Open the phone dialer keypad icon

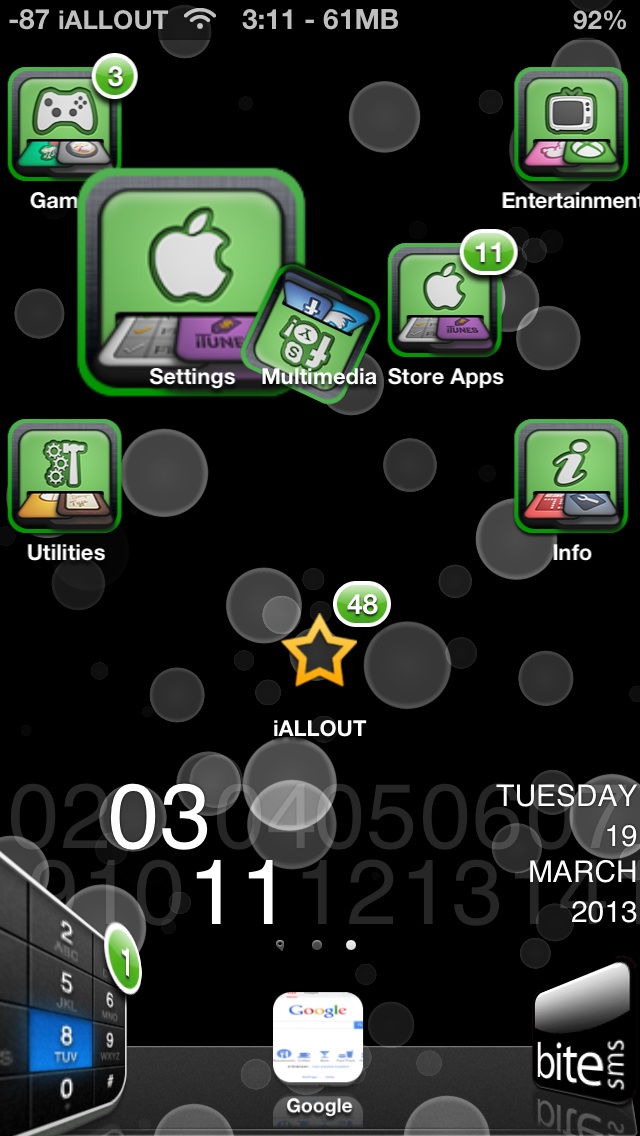[x=62, y=1000]
